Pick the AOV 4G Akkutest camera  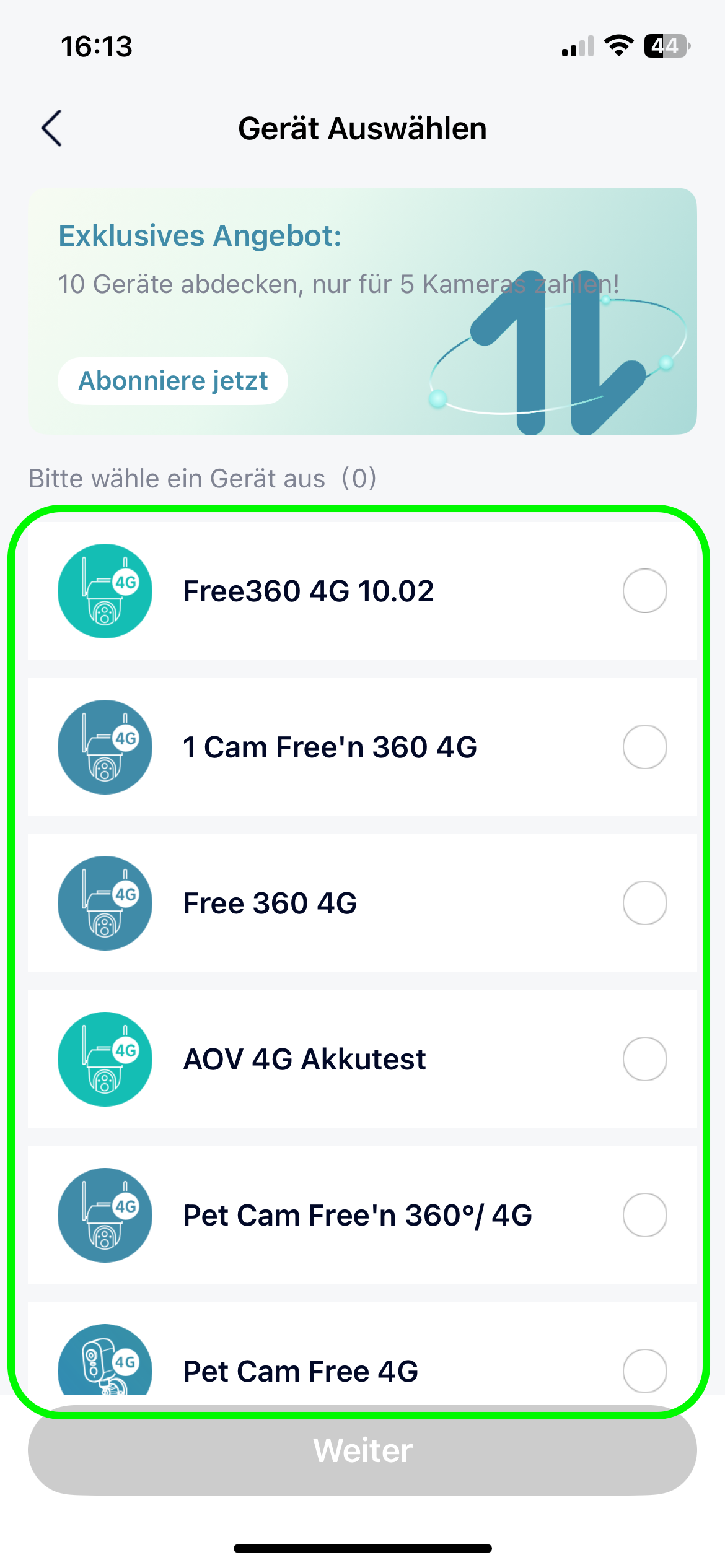click(x=644, y=1059)
